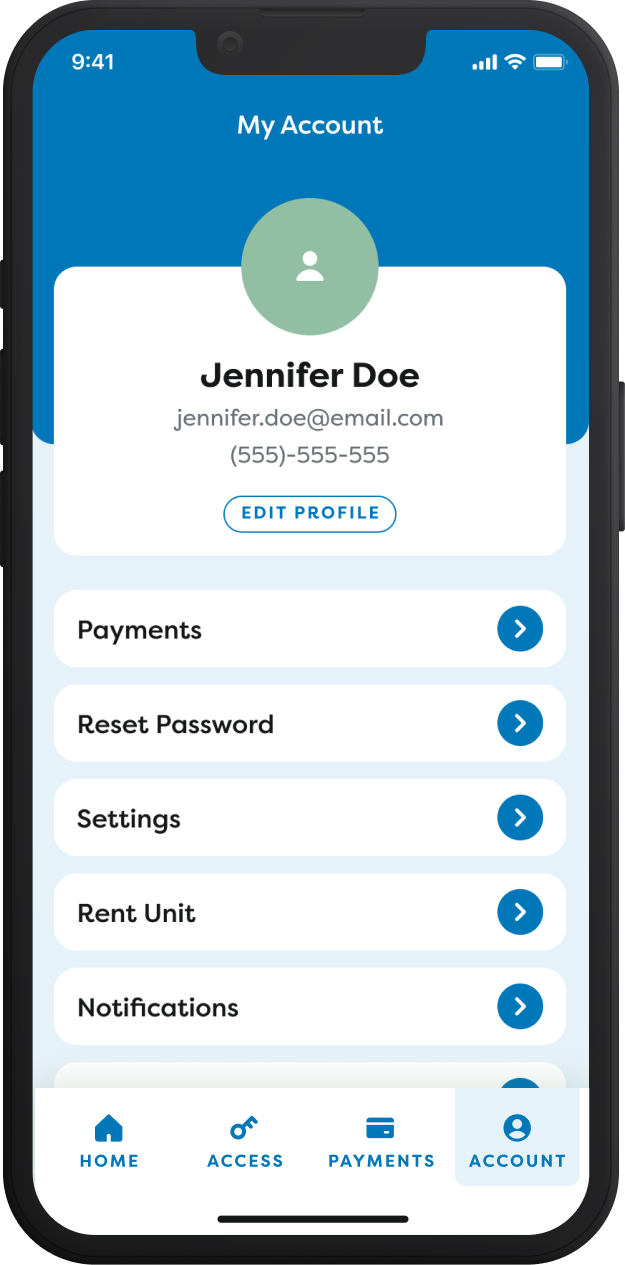Tap the Edit Profile button
The image size is (625, 1265).
click(x=310, y=514)
